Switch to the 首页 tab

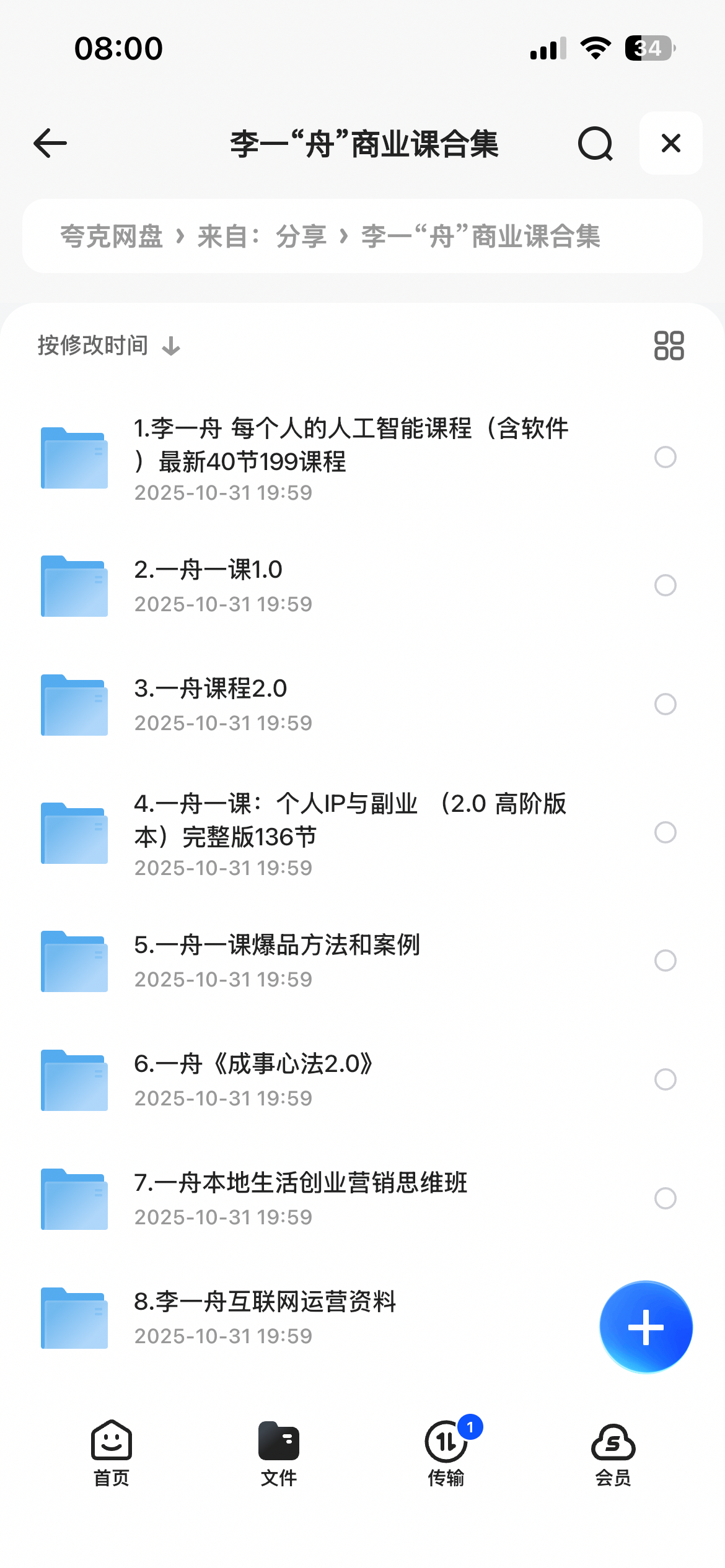112,1452
